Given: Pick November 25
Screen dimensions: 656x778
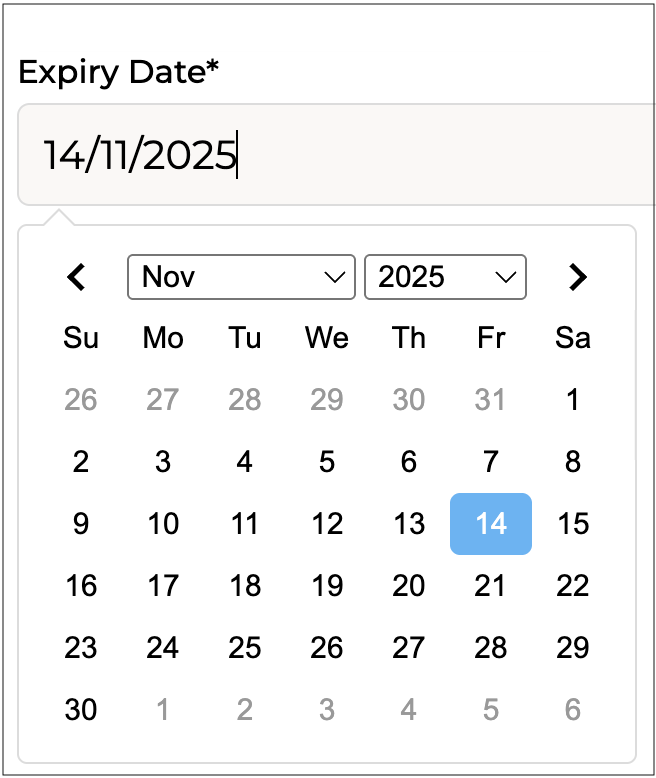Looking at the screenshot, I should [x=245, y=648].
